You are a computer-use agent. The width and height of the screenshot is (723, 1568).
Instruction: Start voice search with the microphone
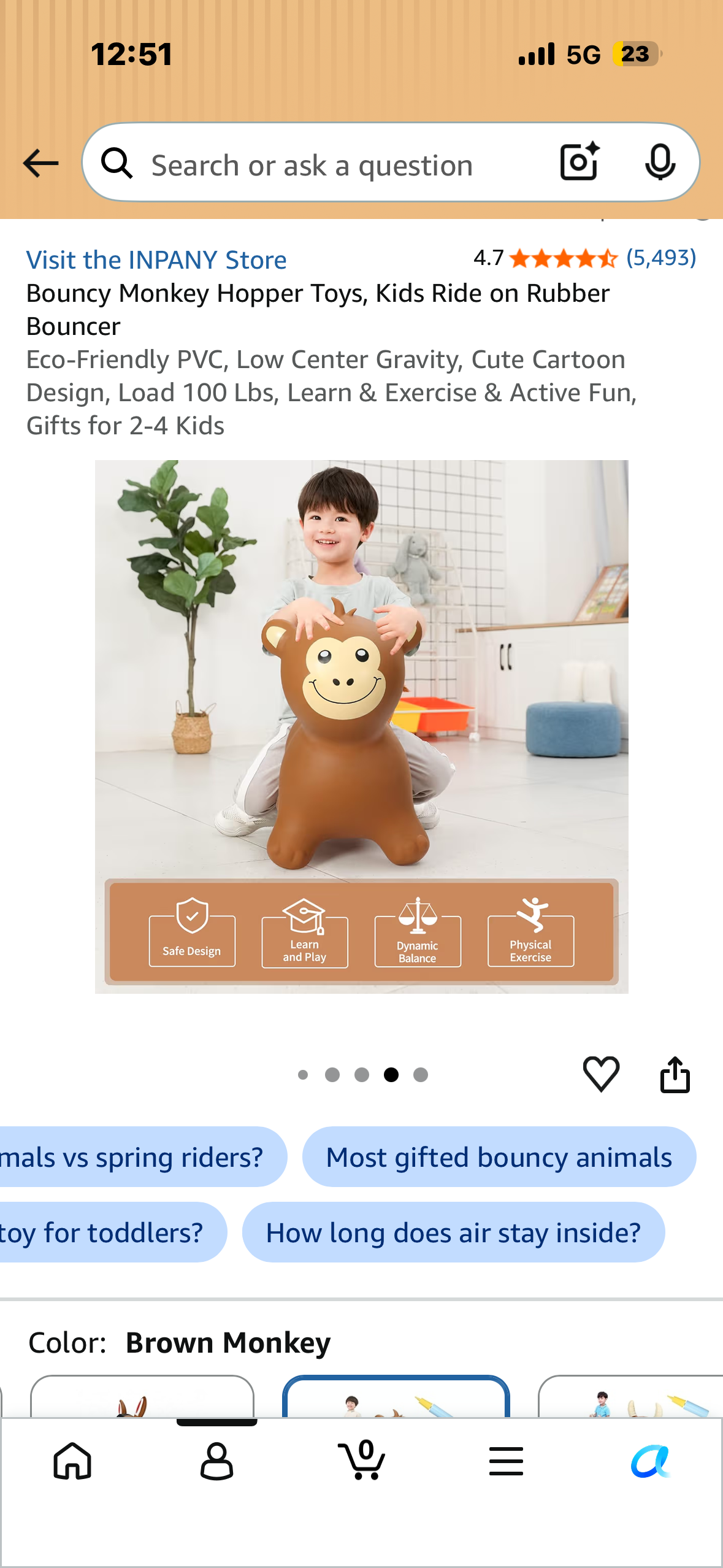point(660,163)
